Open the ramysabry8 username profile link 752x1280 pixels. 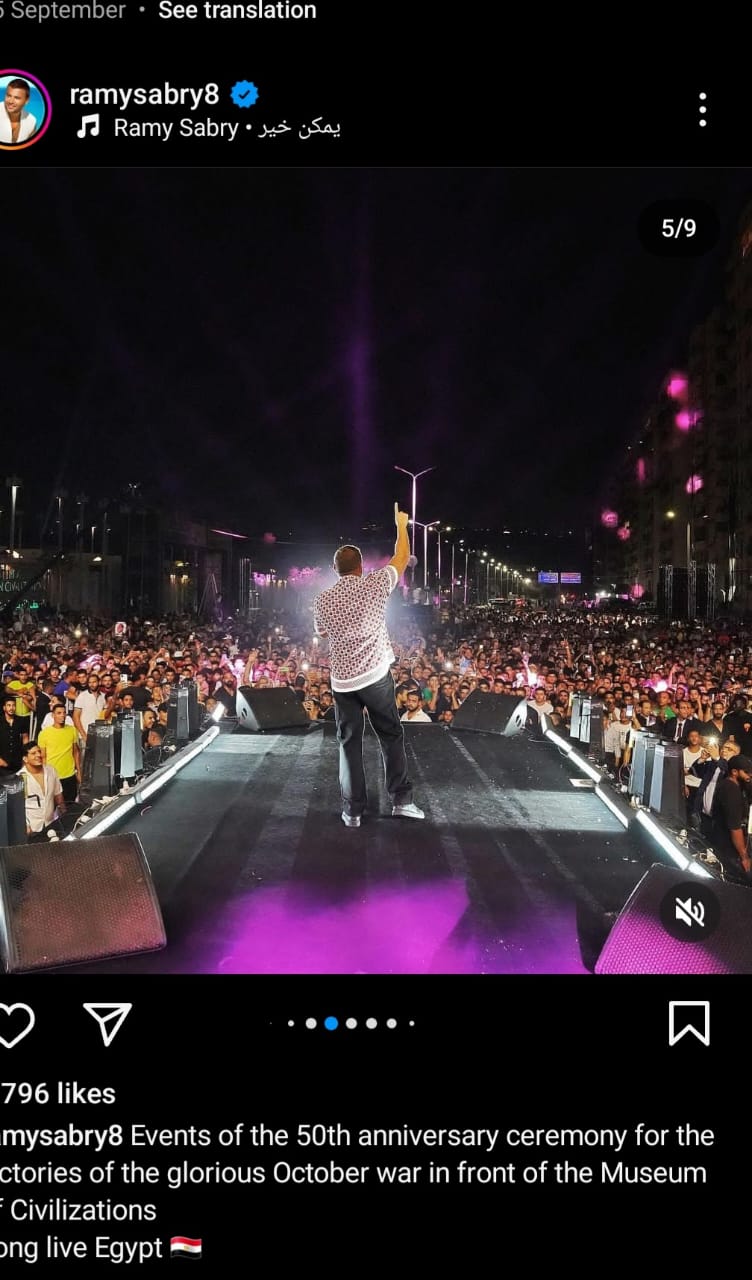144,95
